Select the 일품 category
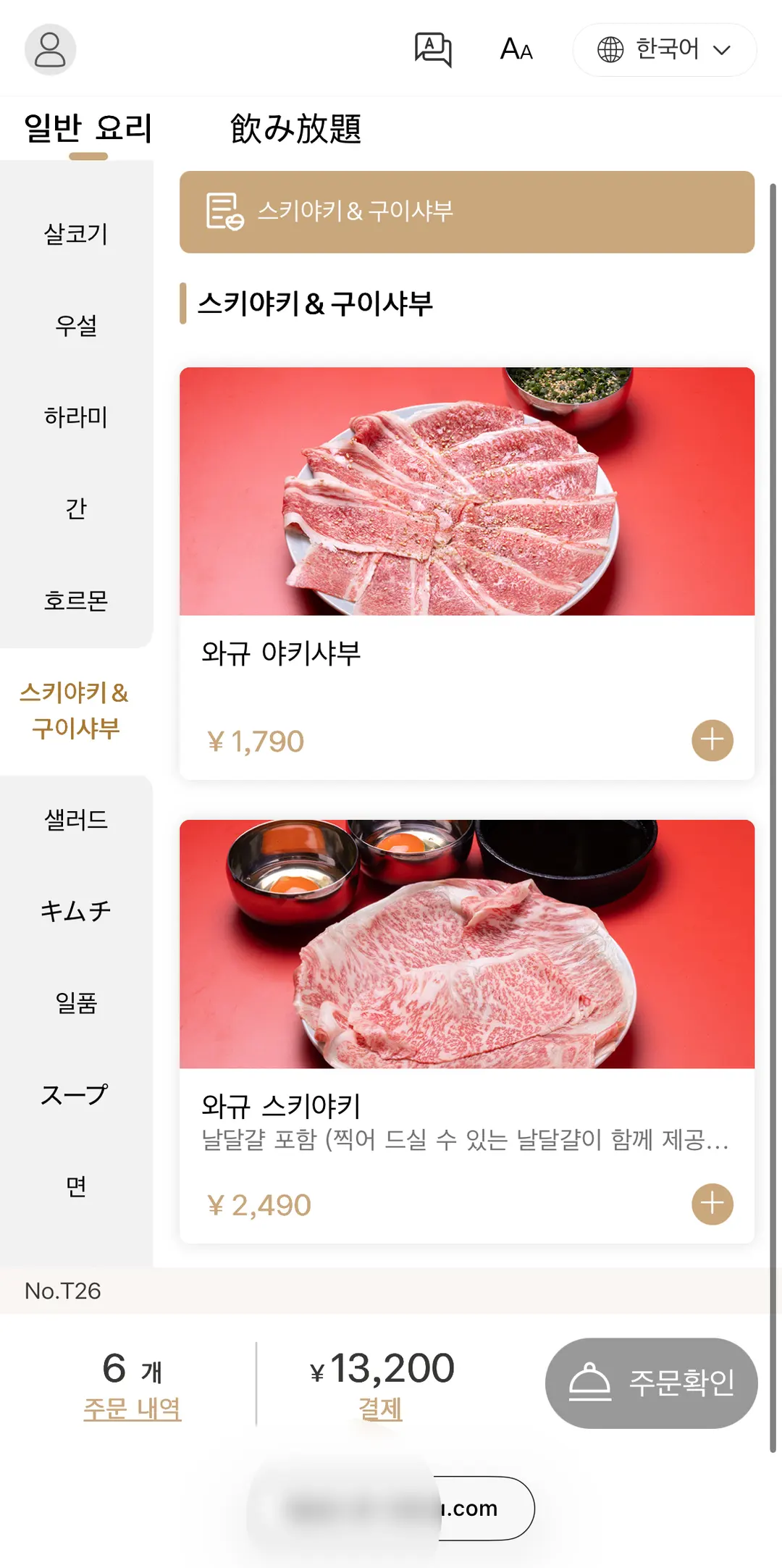This screenshot has width=782, height=1568. [x=76, y=1003]
